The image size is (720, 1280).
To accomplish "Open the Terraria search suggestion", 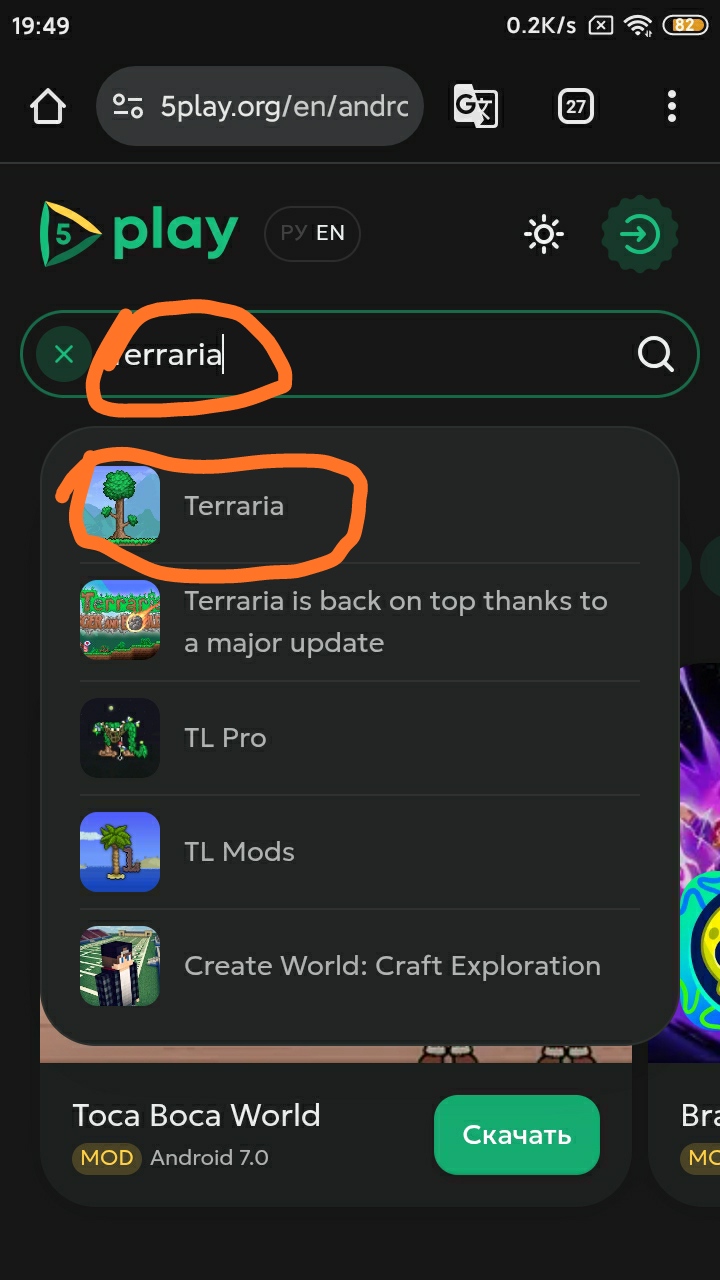I will (x=234, y=506).
